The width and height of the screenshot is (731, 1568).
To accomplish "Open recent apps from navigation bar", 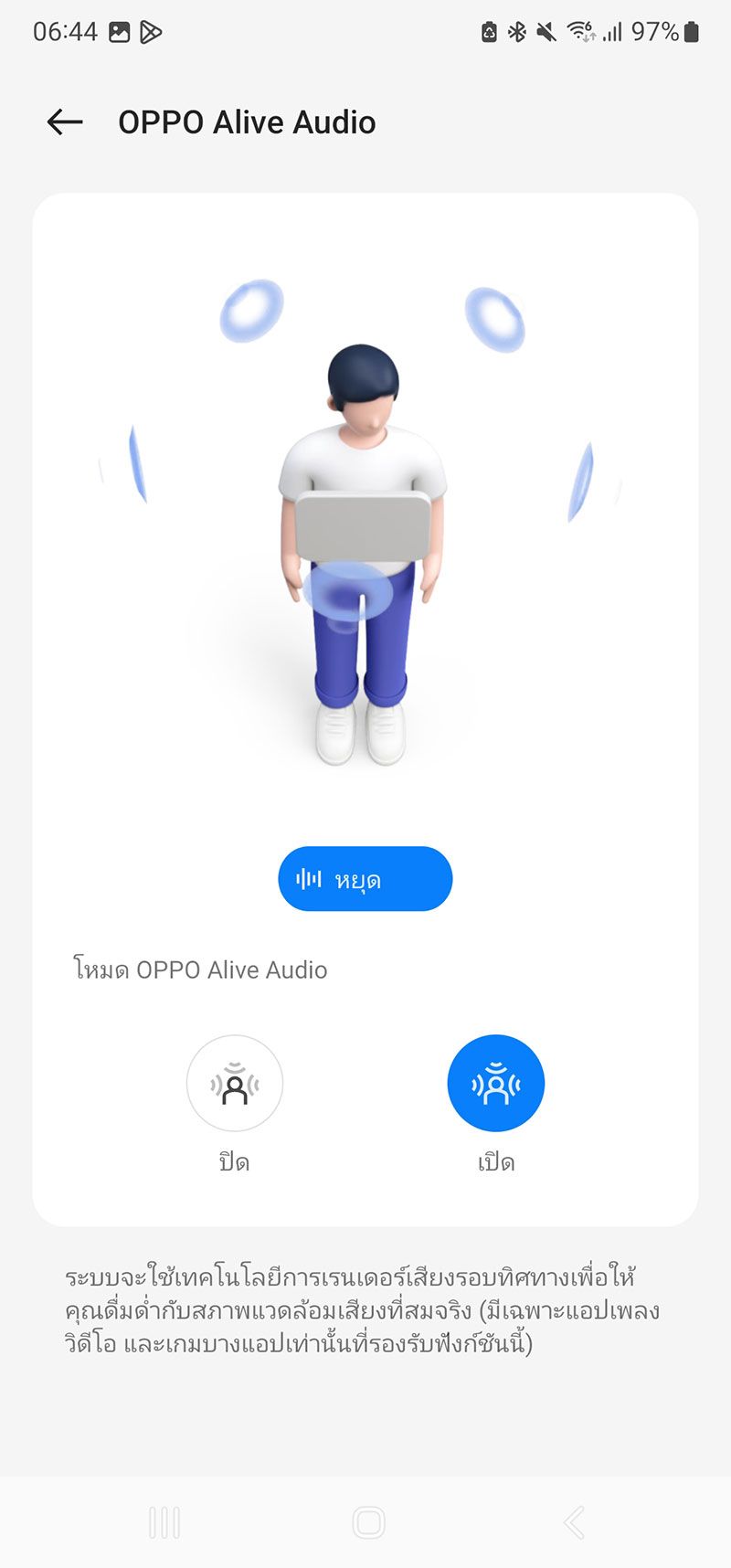I will pyautogui.click(x=164, y=1522).
